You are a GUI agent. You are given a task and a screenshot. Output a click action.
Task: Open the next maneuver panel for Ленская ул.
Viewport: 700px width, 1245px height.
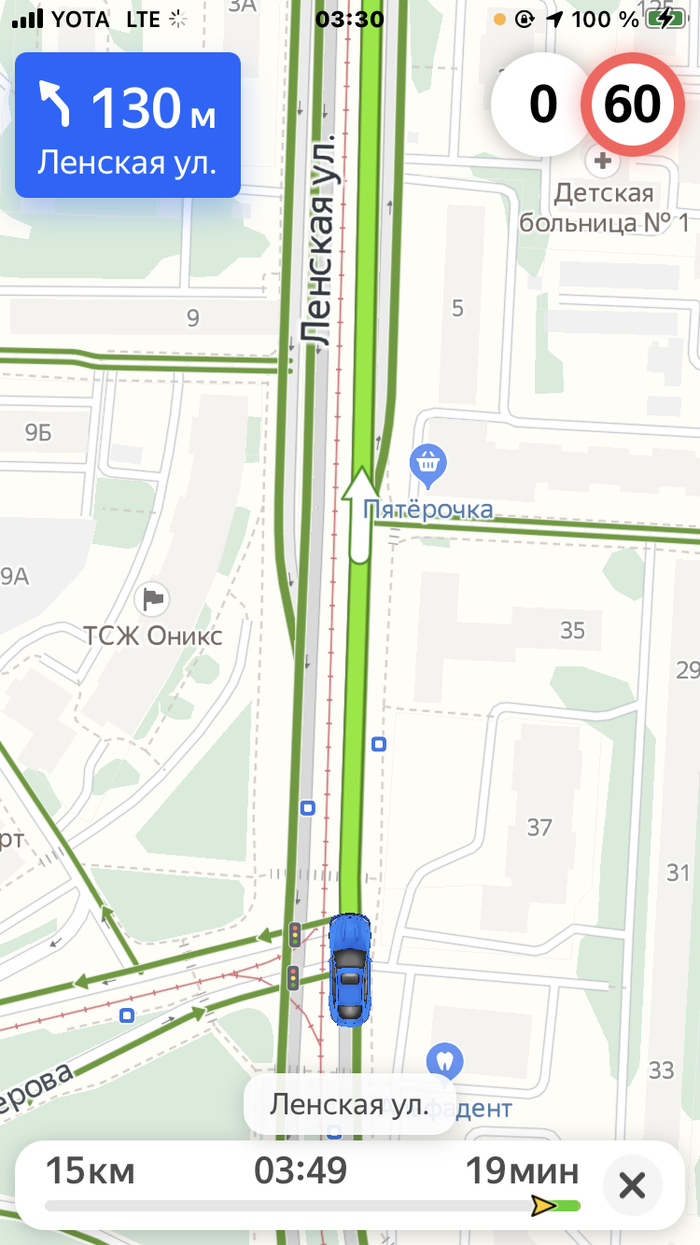click(x=128, y=125)
